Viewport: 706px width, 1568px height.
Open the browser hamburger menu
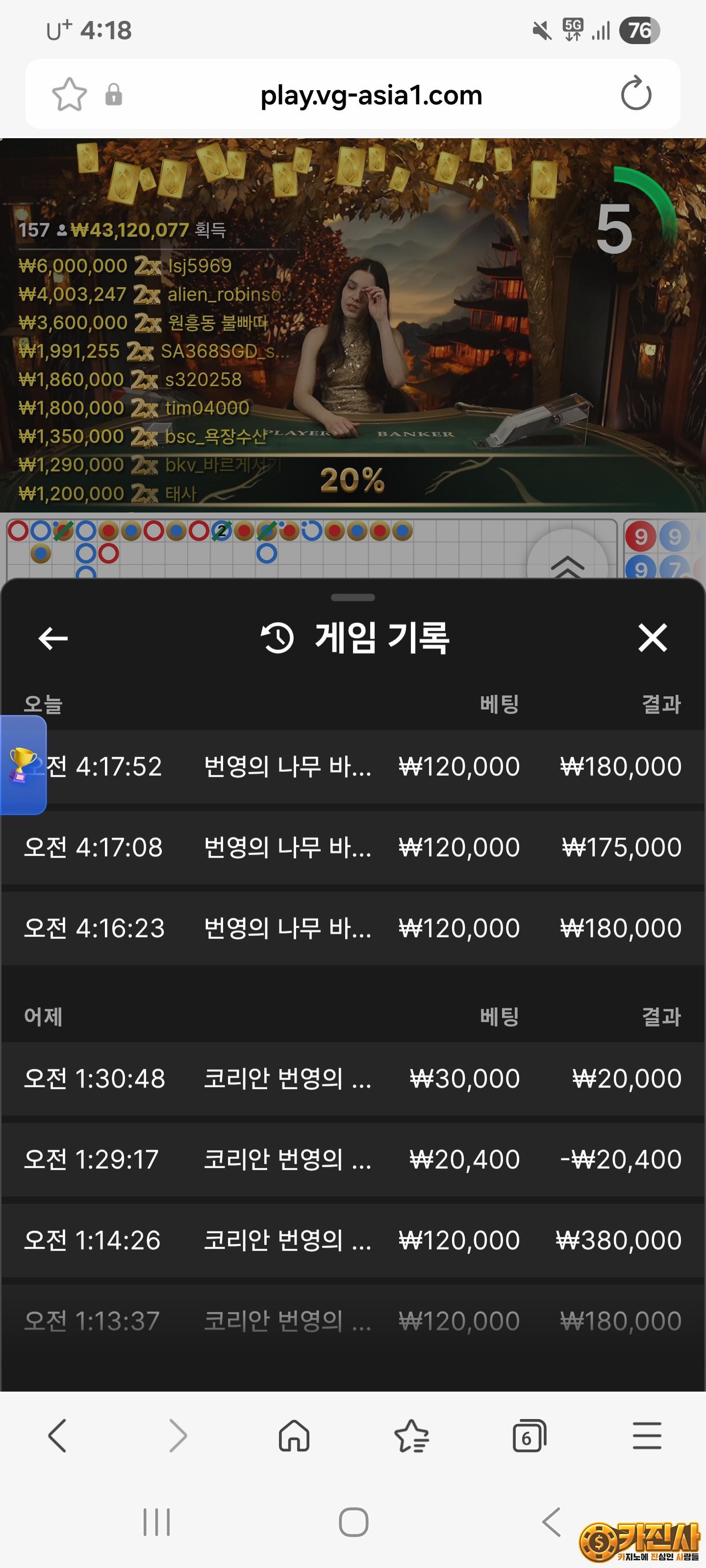[647, 1436]
